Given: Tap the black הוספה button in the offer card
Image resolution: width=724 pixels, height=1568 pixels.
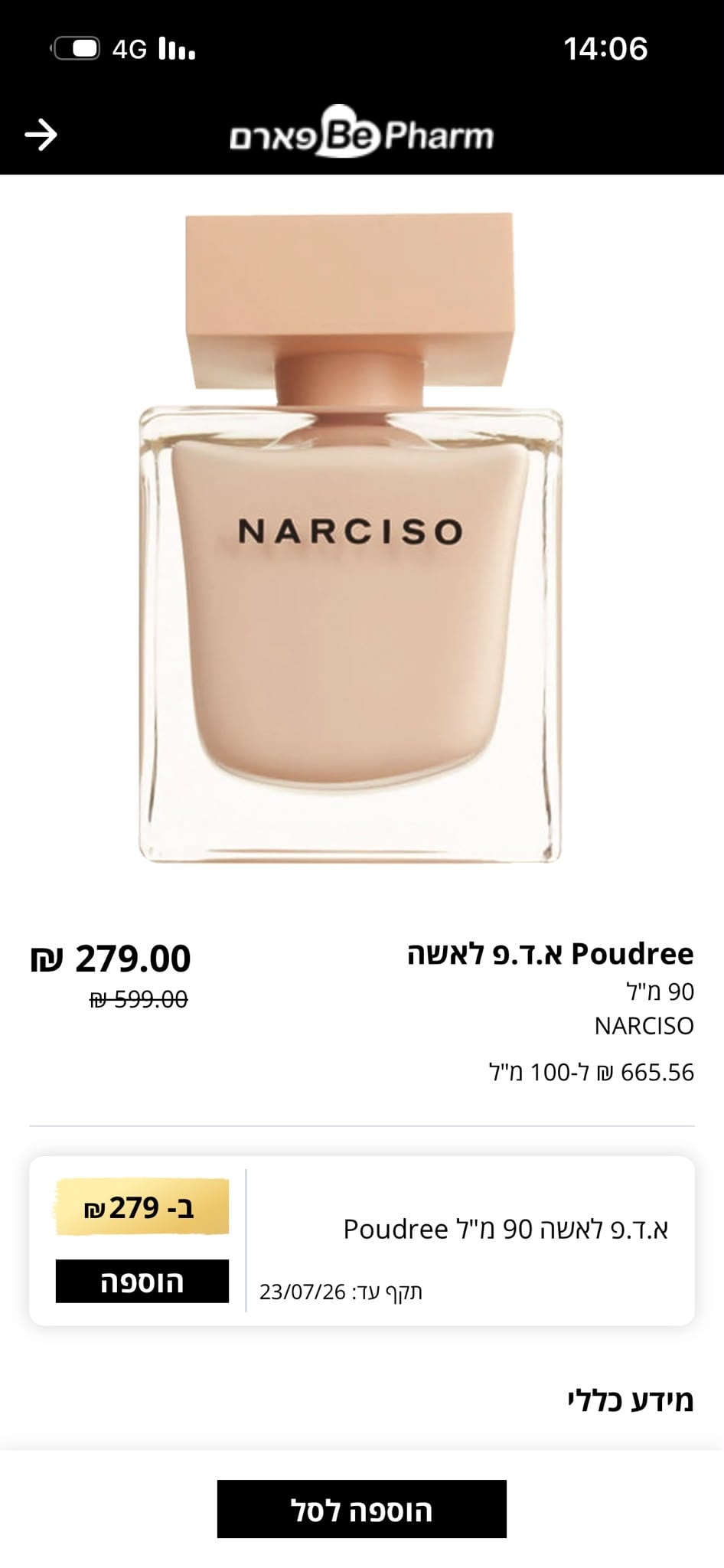Looking at the screenshot, I should tap(142, 1282).
